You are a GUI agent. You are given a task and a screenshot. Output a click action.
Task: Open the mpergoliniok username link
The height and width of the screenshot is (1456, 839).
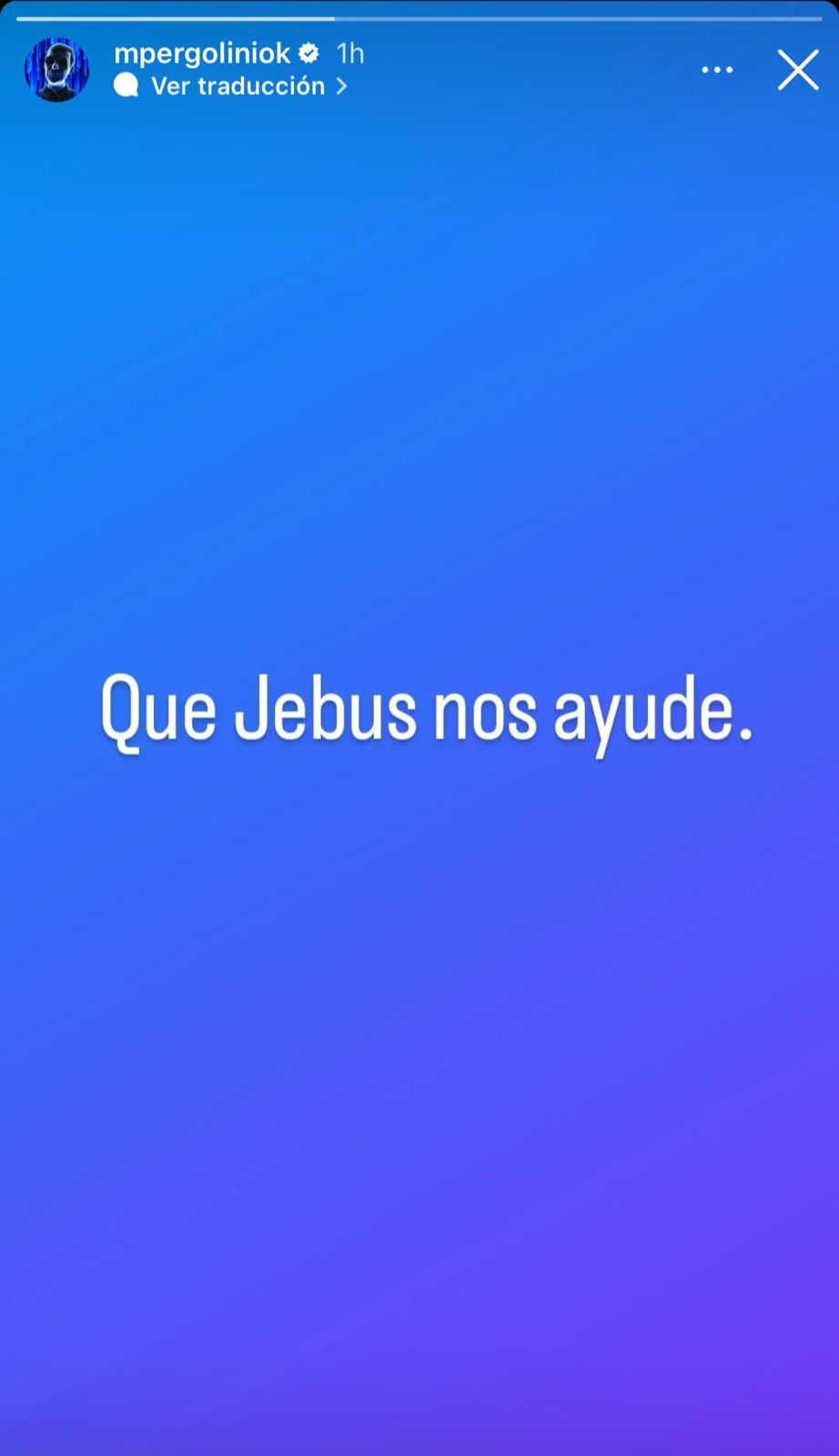201,54
